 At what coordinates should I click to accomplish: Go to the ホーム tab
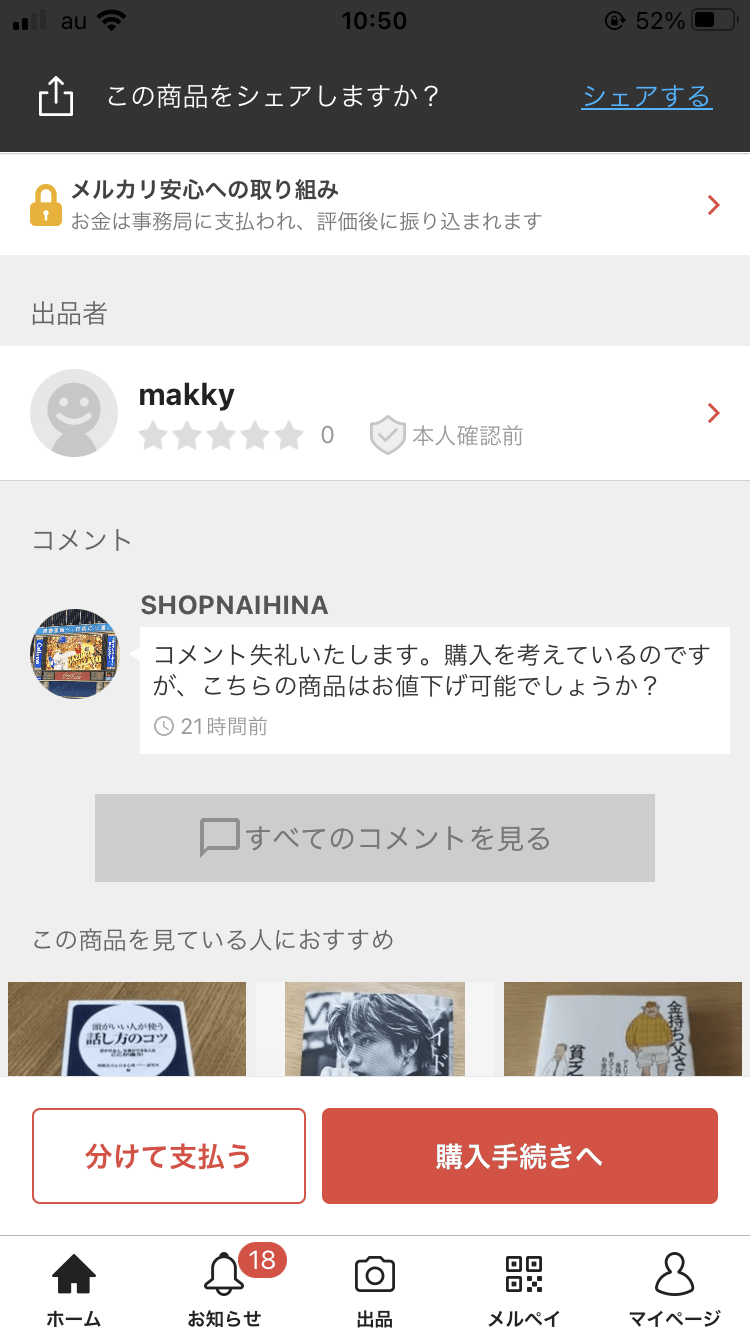pos(74,1289)
